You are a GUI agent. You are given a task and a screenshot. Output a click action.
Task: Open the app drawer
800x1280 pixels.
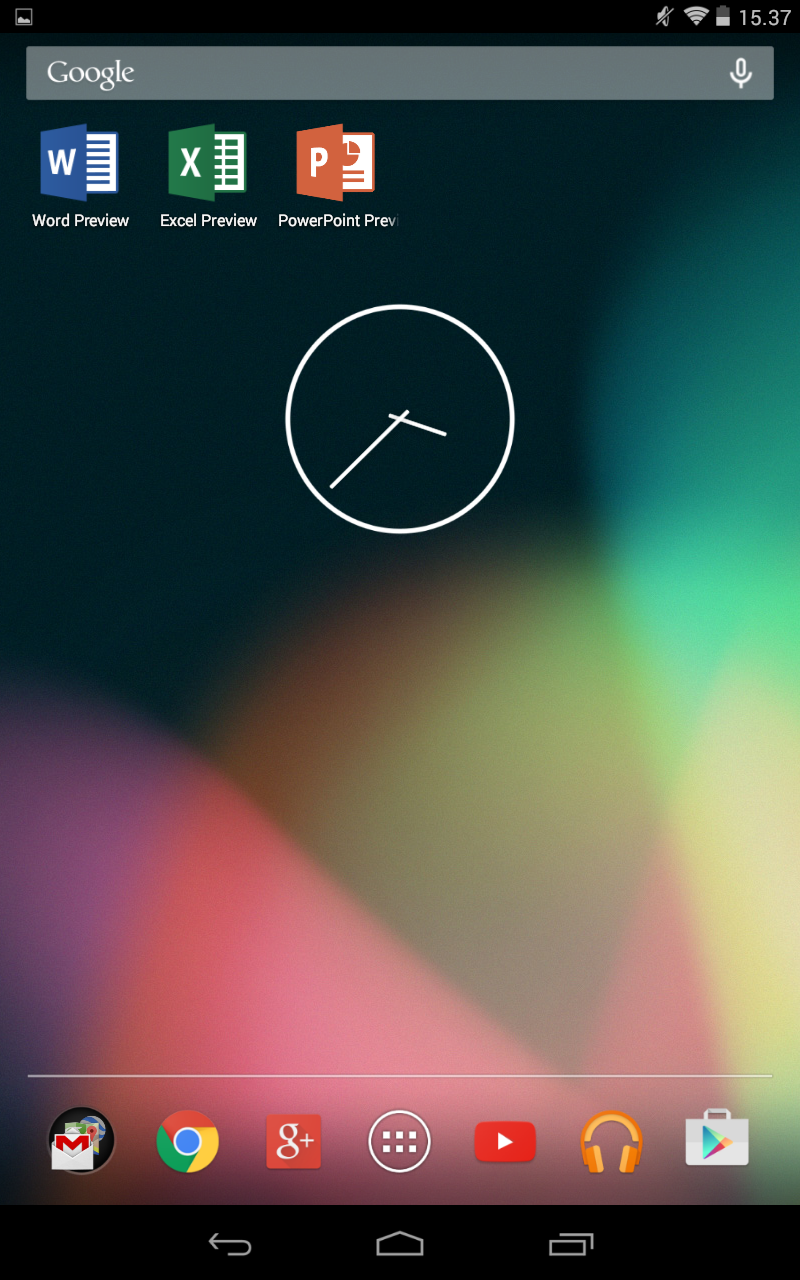coord(400,1141)
